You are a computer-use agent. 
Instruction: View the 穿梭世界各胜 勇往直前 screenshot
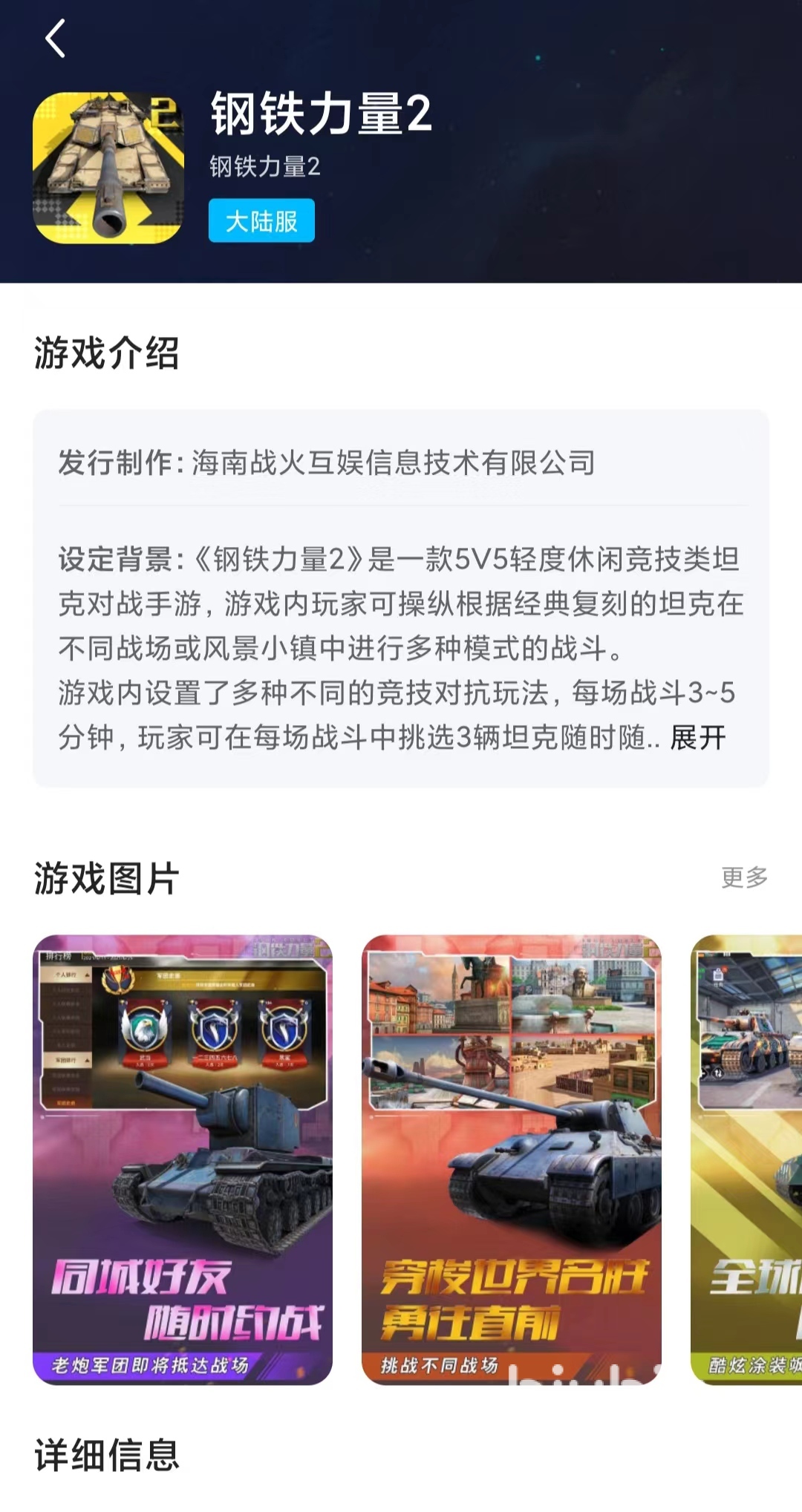click(x=511, y=1159)
